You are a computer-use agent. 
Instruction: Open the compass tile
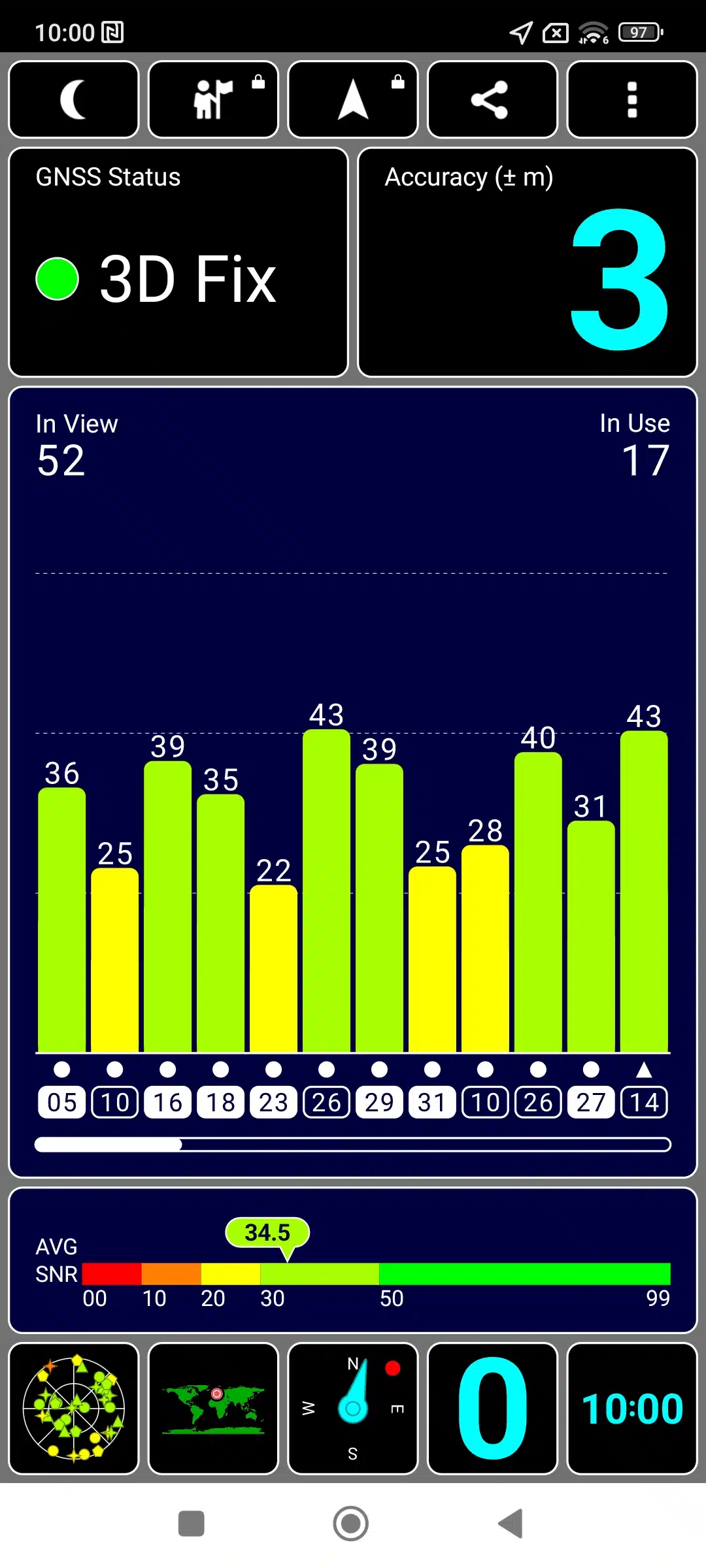(353, 1409)
